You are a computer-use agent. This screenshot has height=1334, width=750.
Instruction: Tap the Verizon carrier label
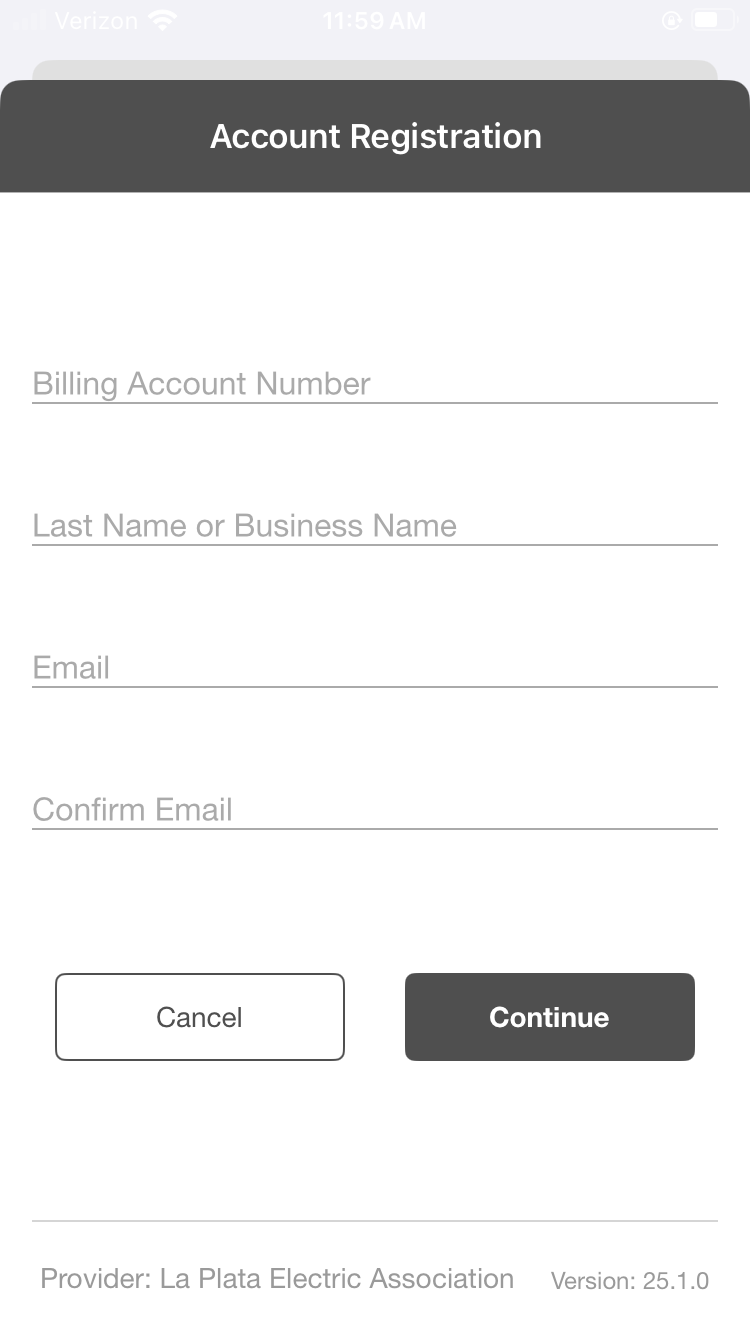point(95,19)
